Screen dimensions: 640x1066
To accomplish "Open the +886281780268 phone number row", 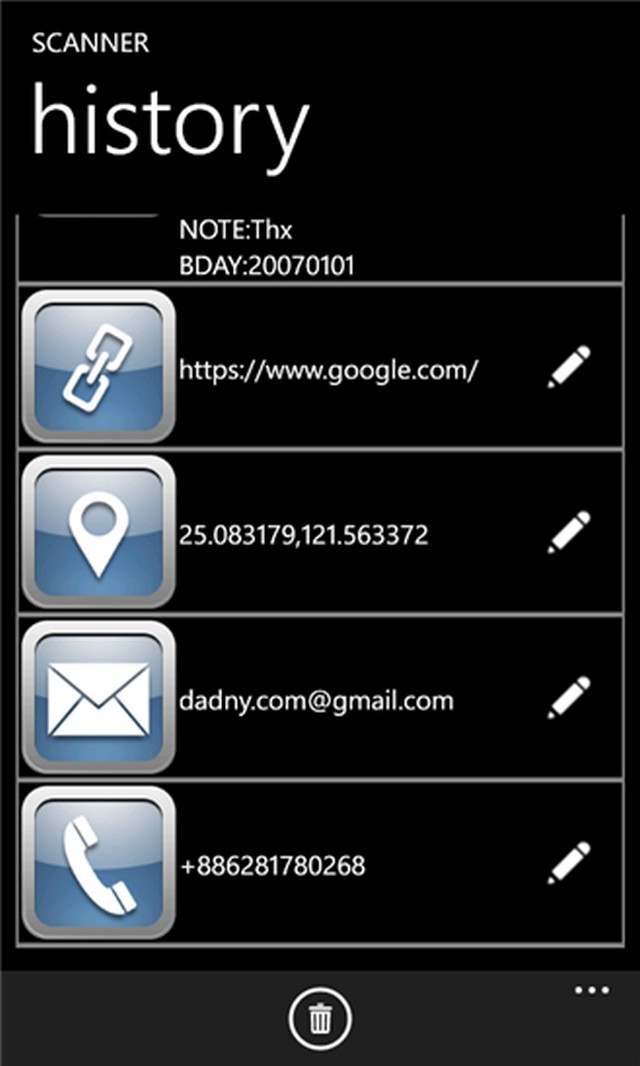I will click(x=272, y=865).
